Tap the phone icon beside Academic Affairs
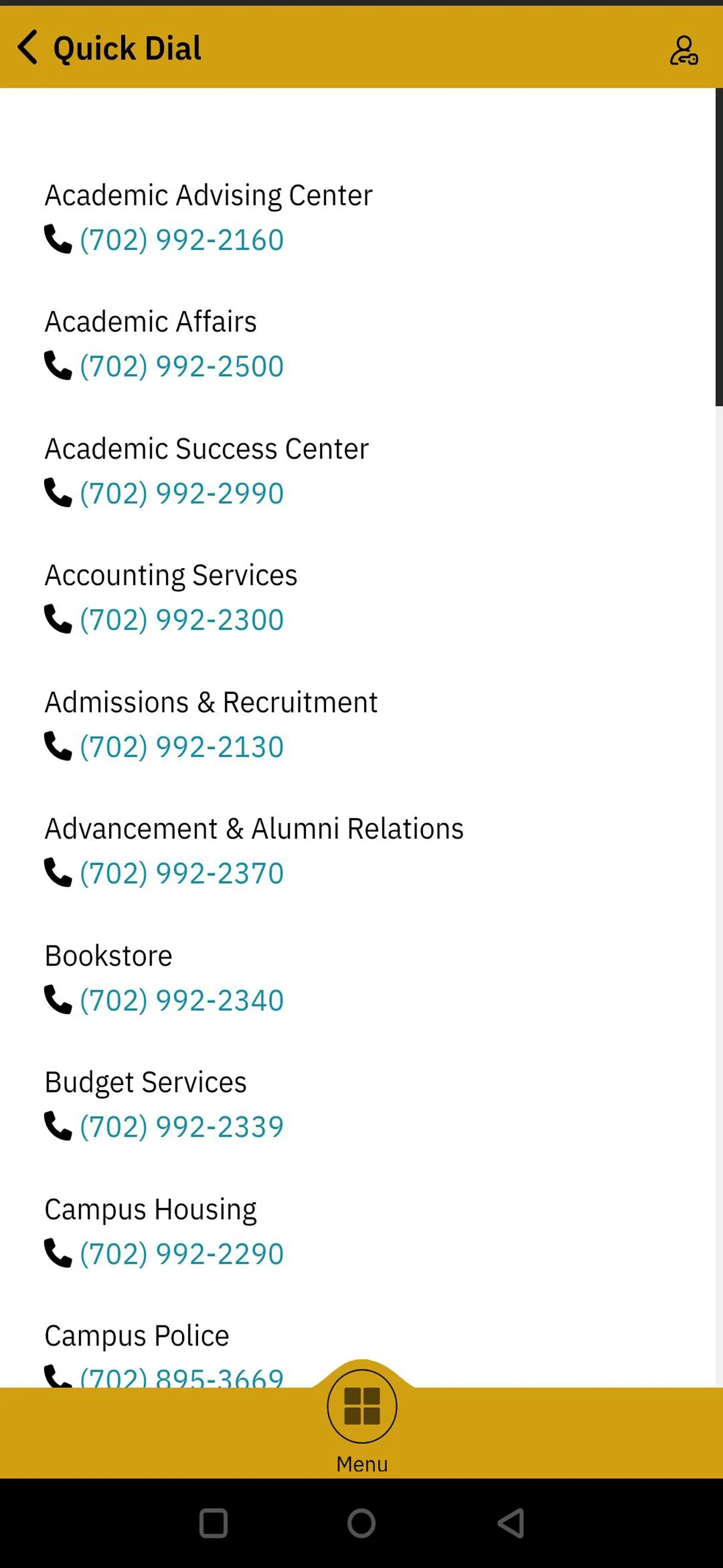The width and height of the screenshot is (723, 1568). pyautogui.click(x=57, y=367)
